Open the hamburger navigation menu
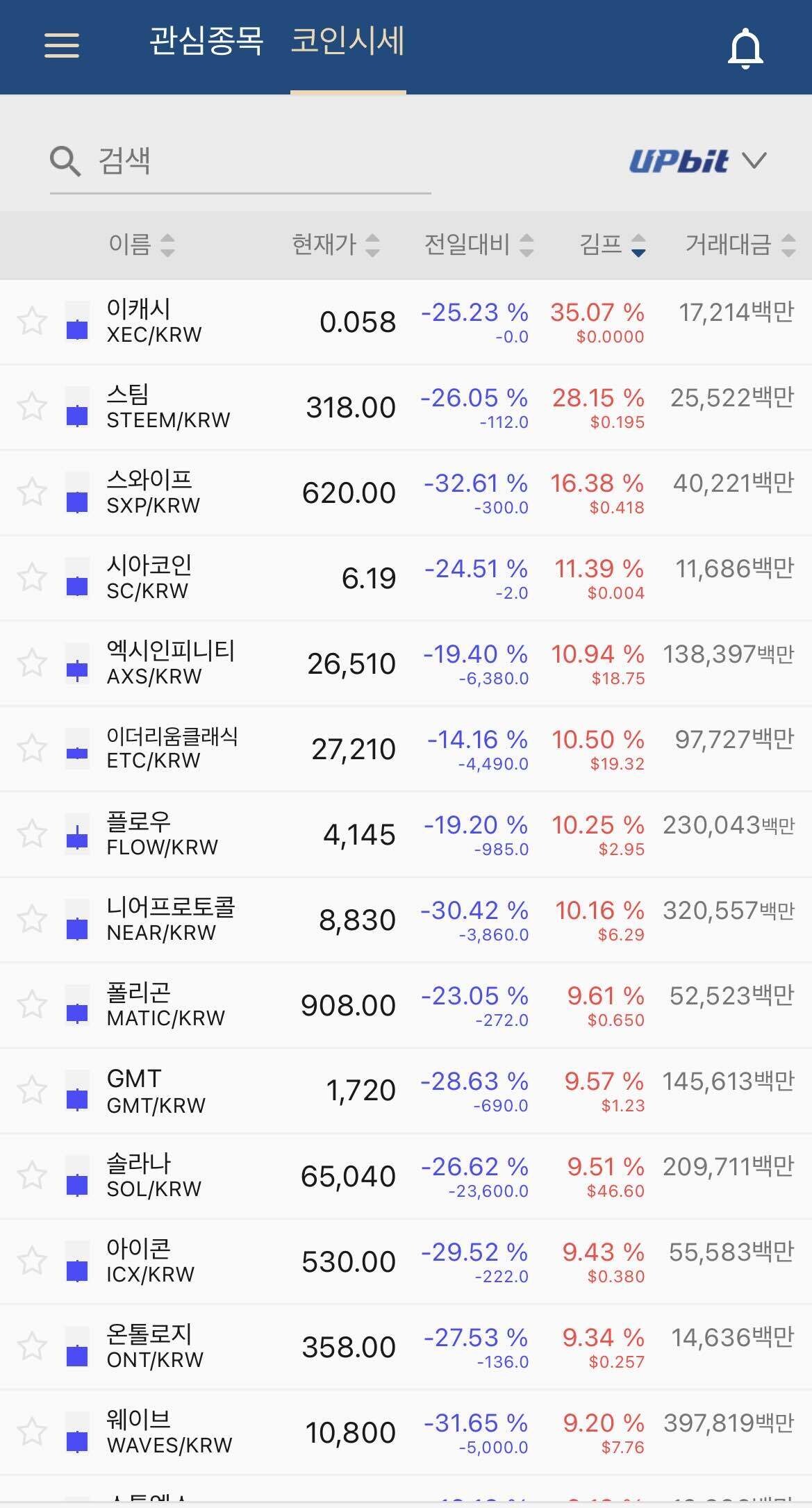Image resolution: width=812 pixels, height=1508 pixels. pos(61,46)
